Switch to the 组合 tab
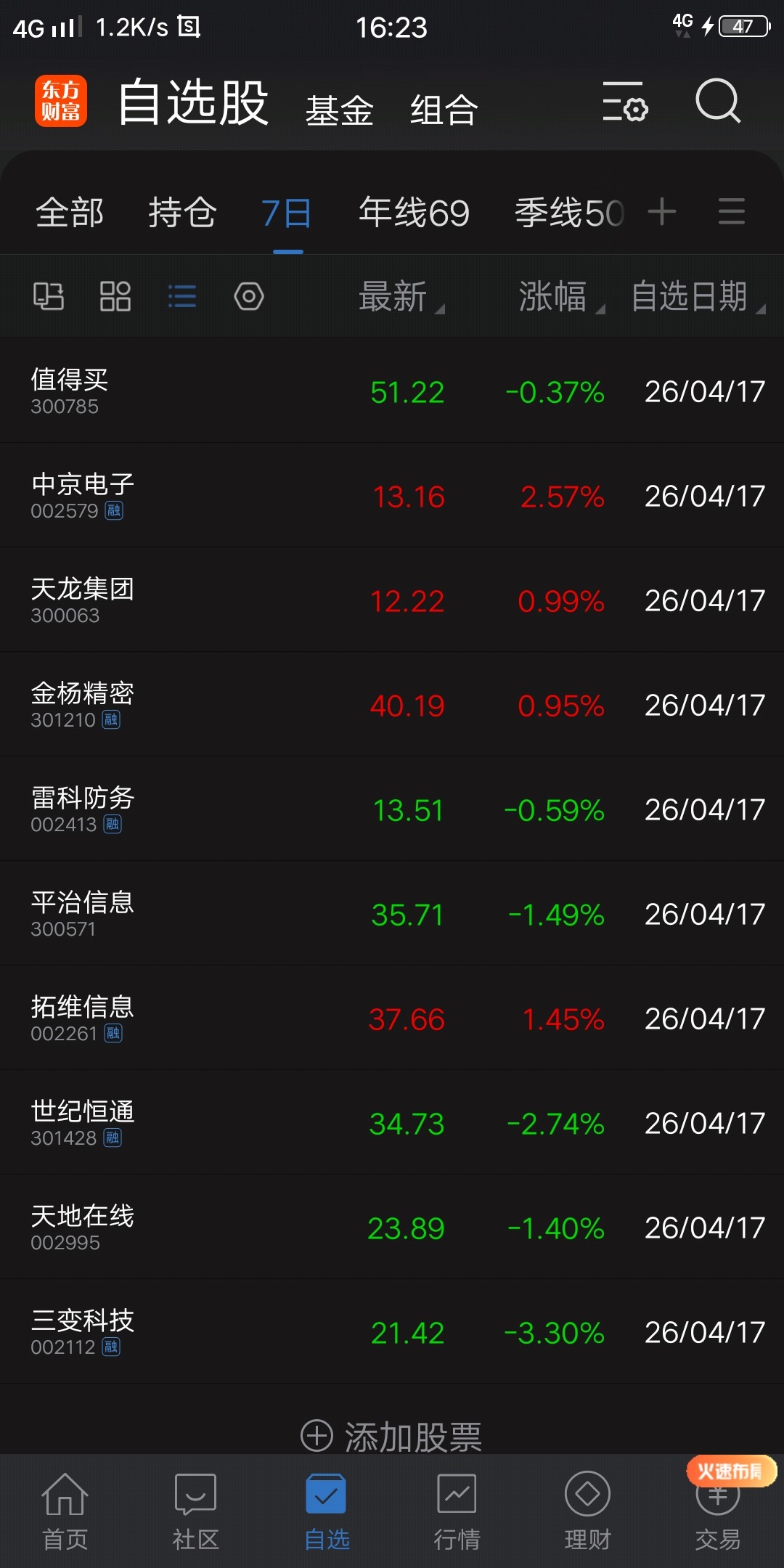 point(444,110)
